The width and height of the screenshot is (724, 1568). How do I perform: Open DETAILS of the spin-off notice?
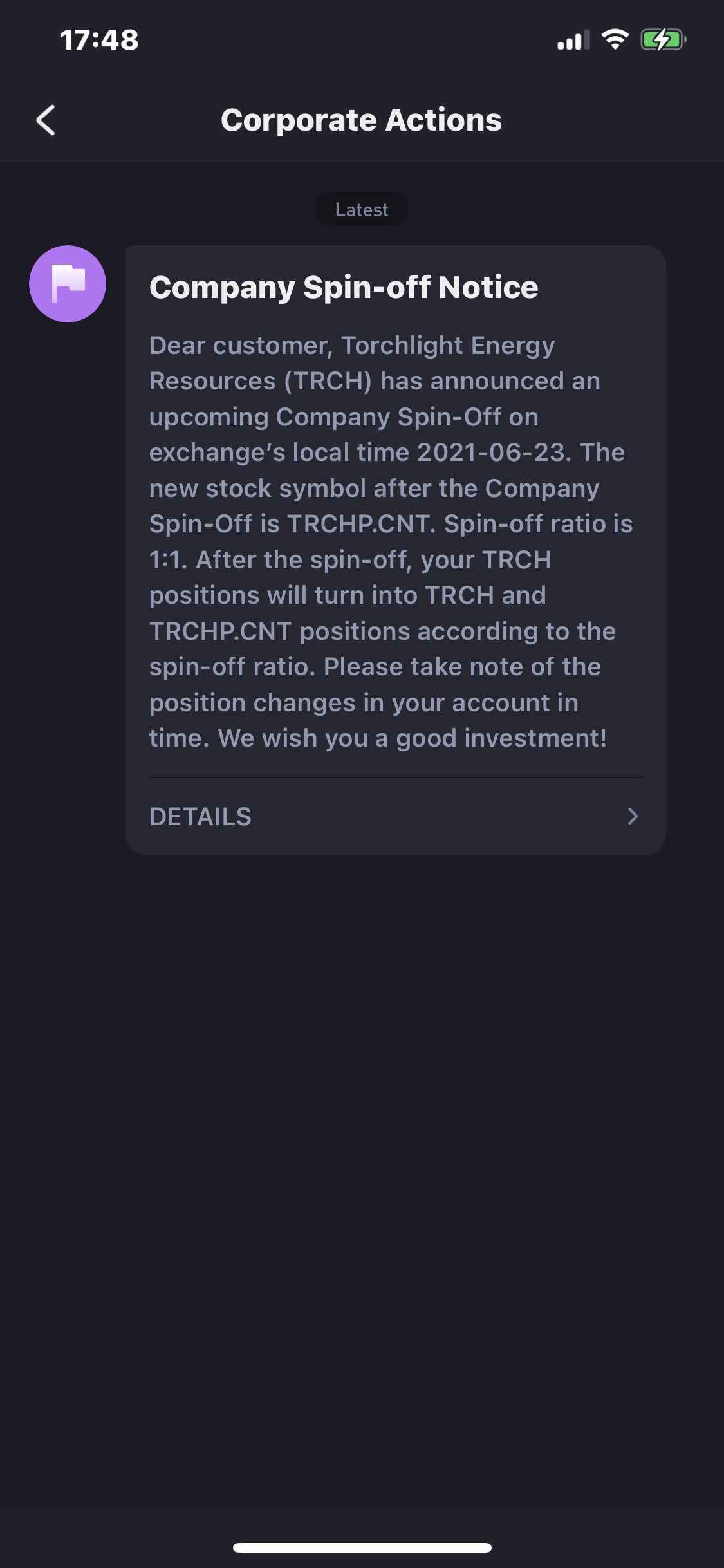pos(394,816)
